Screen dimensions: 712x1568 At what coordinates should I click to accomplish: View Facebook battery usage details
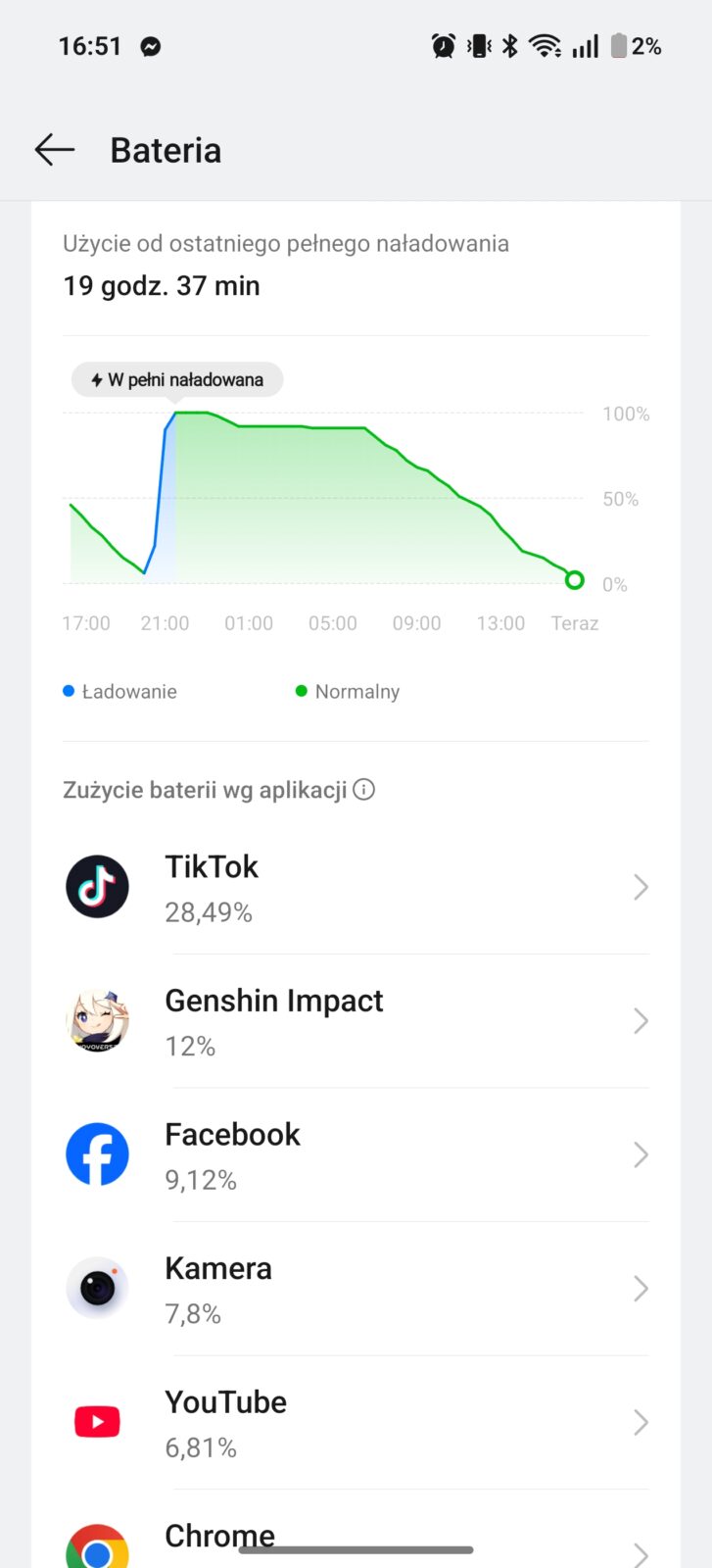click(356, 1155)
